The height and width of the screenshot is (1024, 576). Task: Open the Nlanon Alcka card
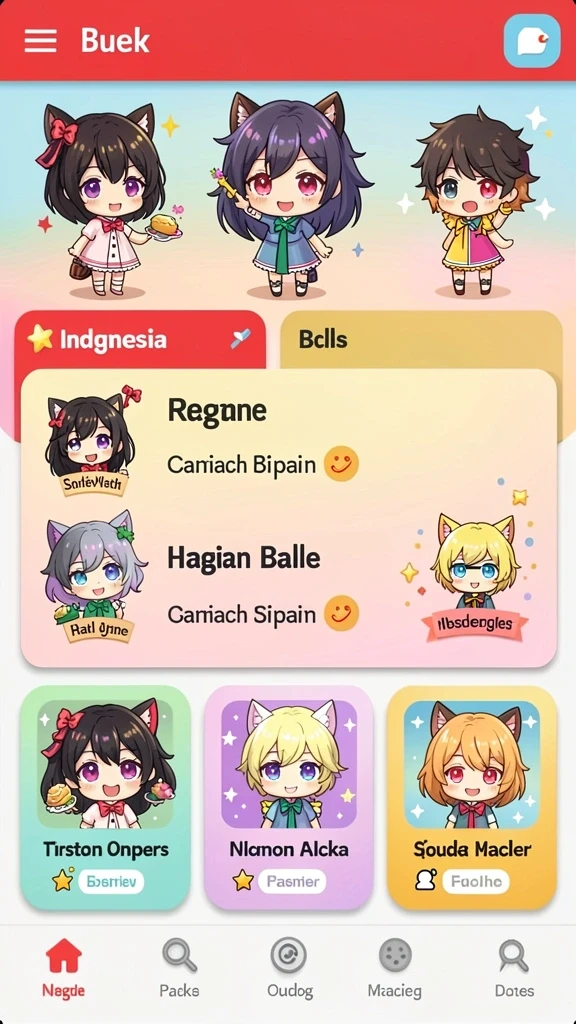[289, 797]
